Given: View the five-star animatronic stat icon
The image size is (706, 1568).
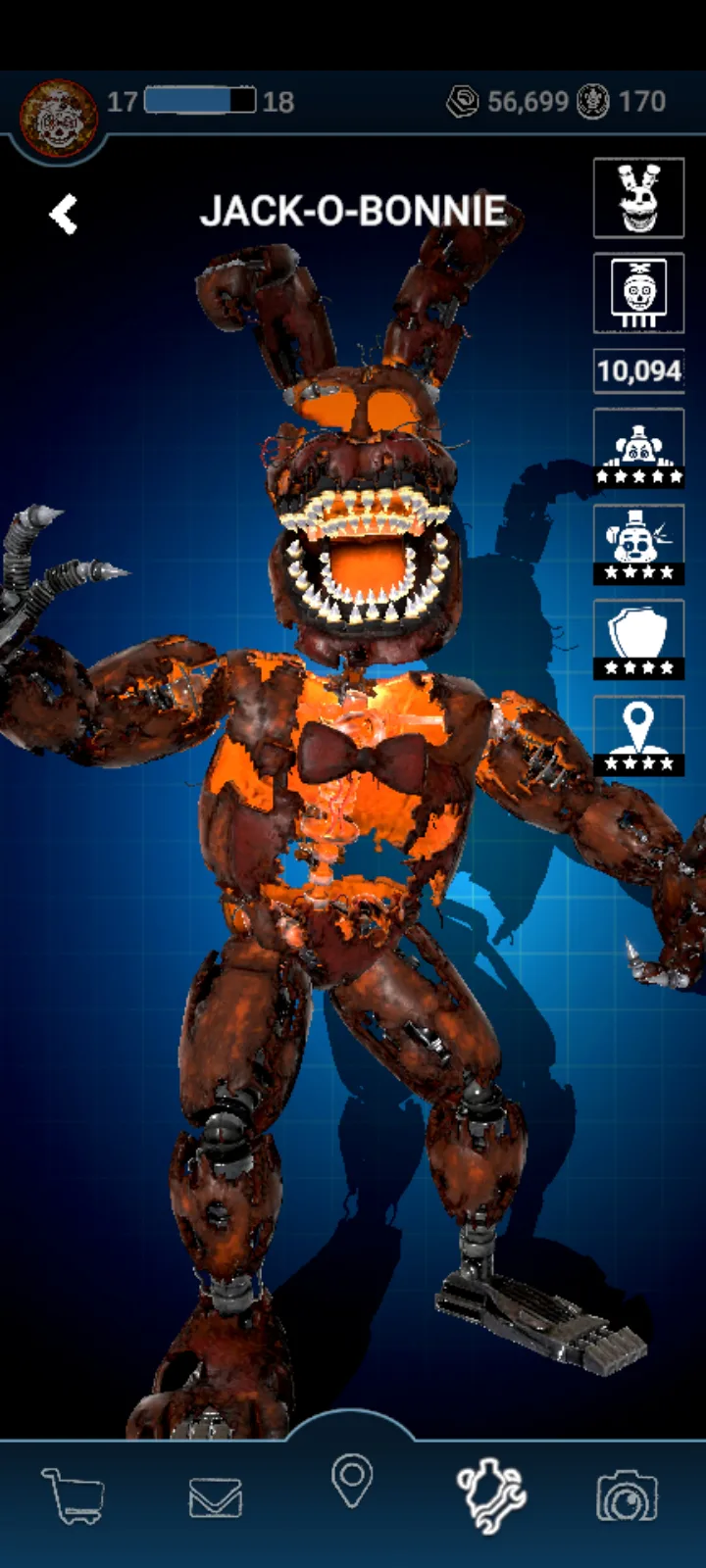Looking at the screenshot, I should (x=638, y=449).
